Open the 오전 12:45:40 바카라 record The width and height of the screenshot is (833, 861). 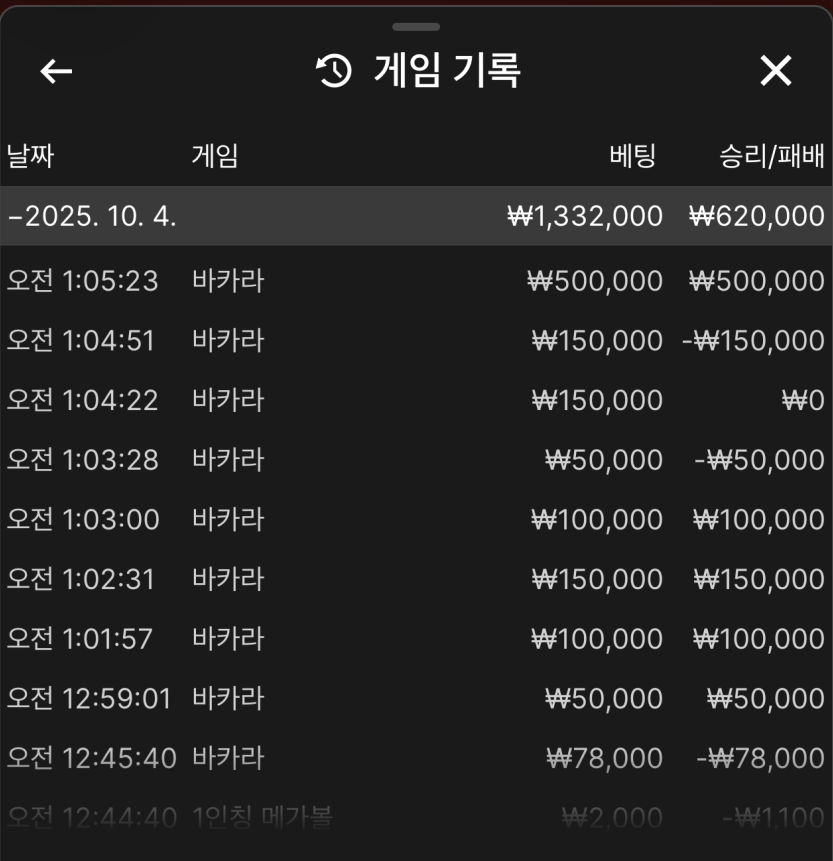pyautogui.click(x=416, y=758)
